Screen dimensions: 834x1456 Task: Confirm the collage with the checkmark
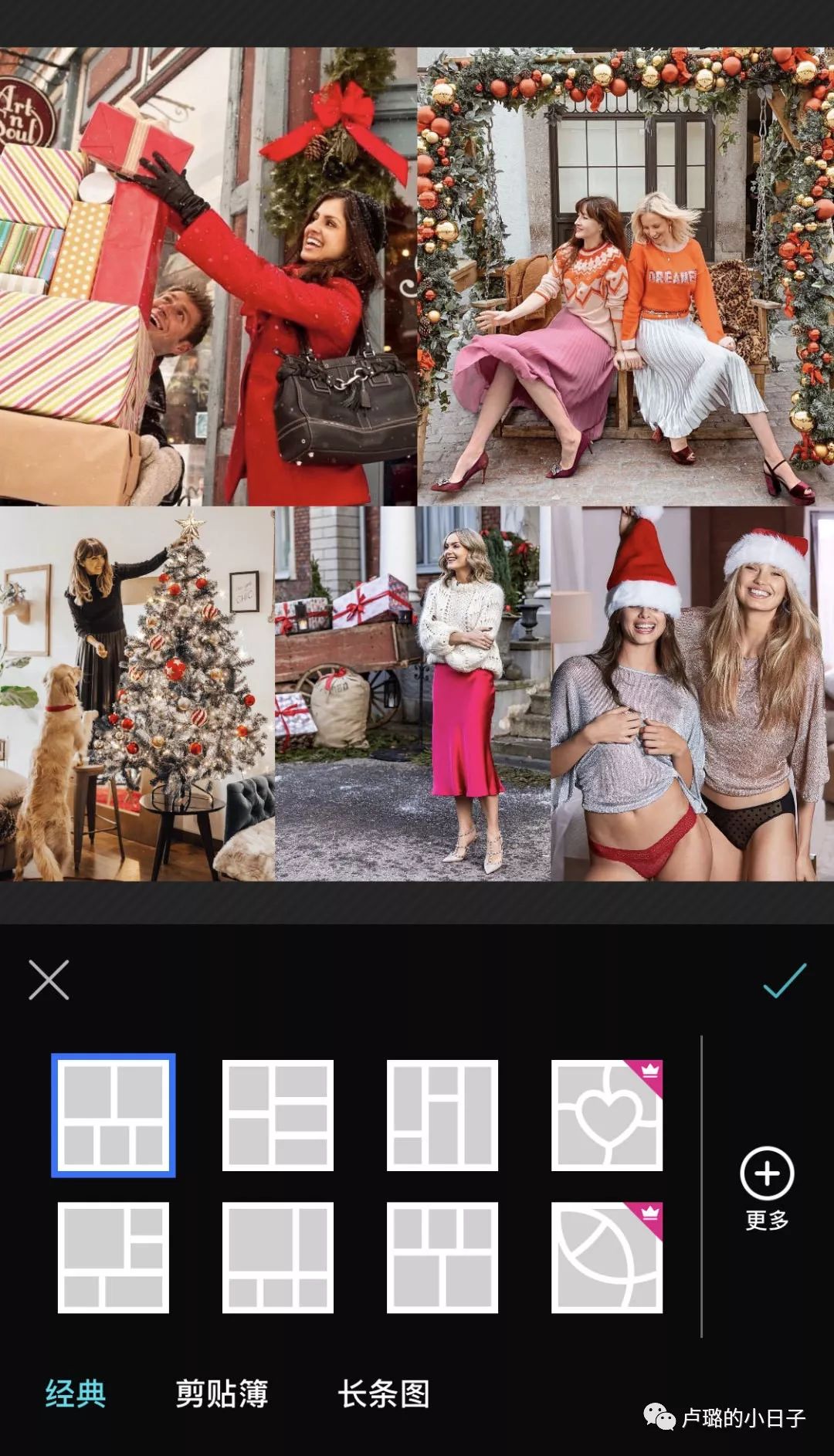click(x=785, y=980)
